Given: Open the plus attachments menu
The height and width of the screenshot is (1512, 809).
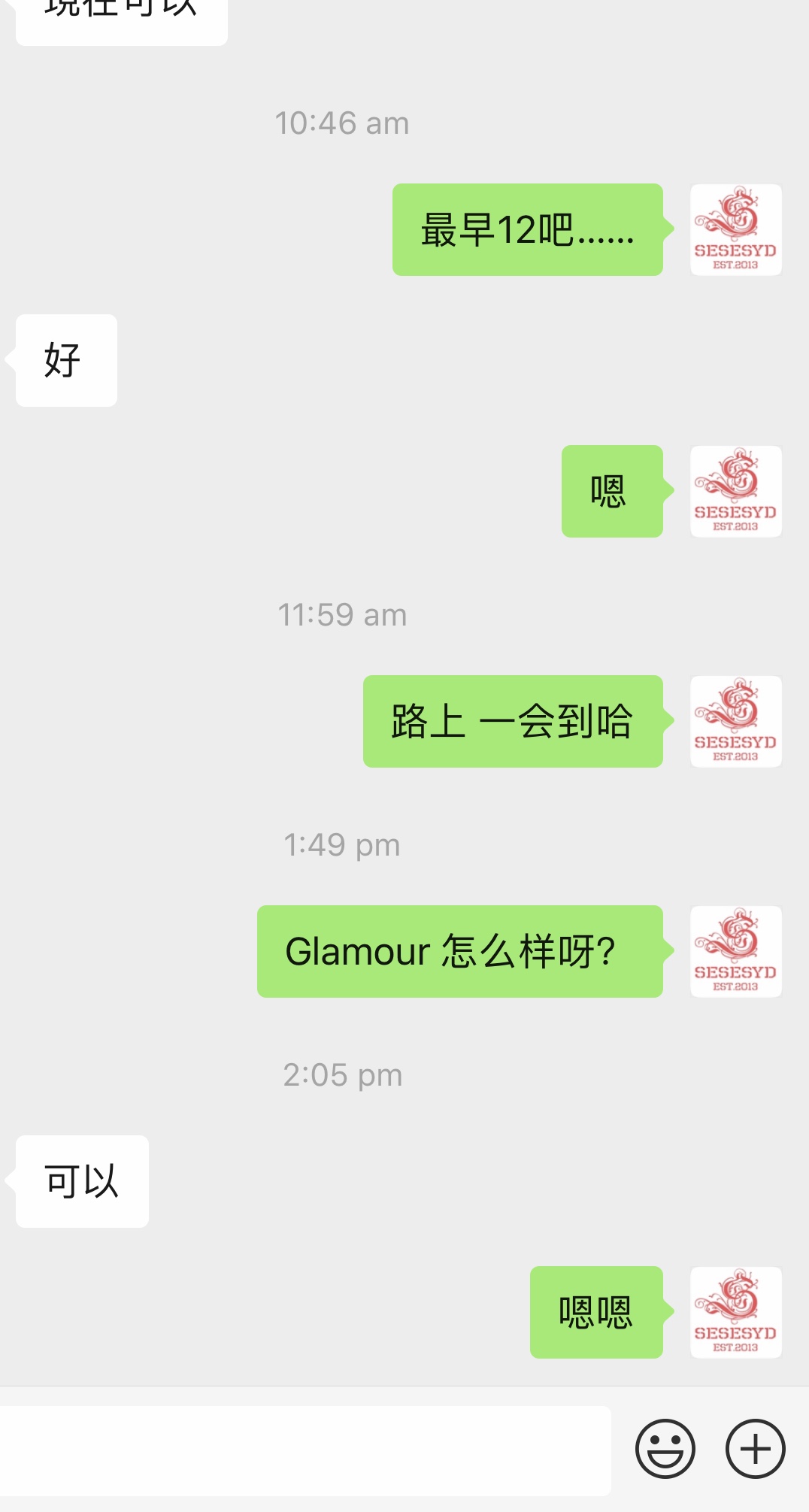Looking at the screenshot, I should tap(755, 1449).
